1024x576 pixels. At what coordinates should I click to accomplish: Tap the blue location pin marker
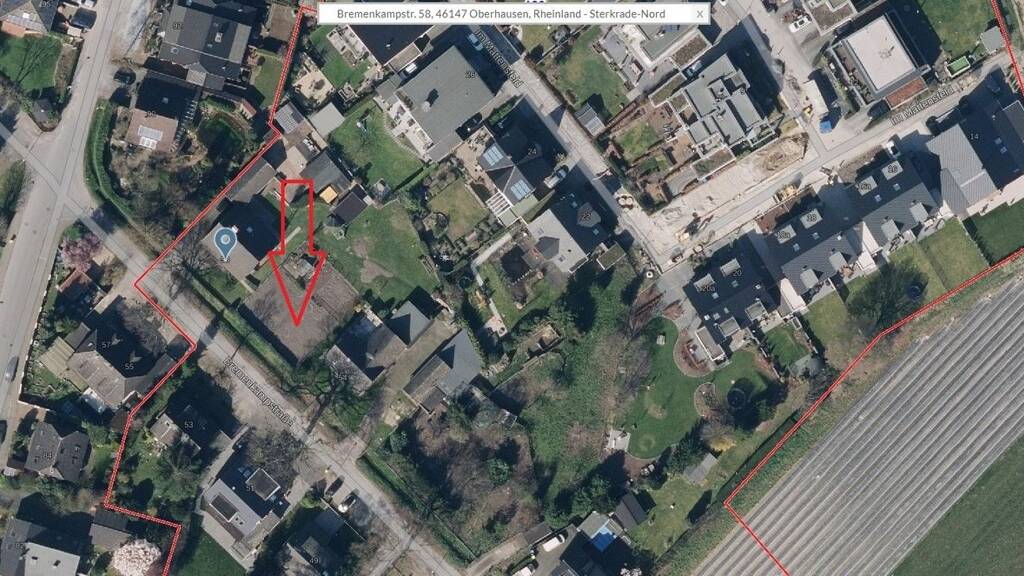(225, 242)
